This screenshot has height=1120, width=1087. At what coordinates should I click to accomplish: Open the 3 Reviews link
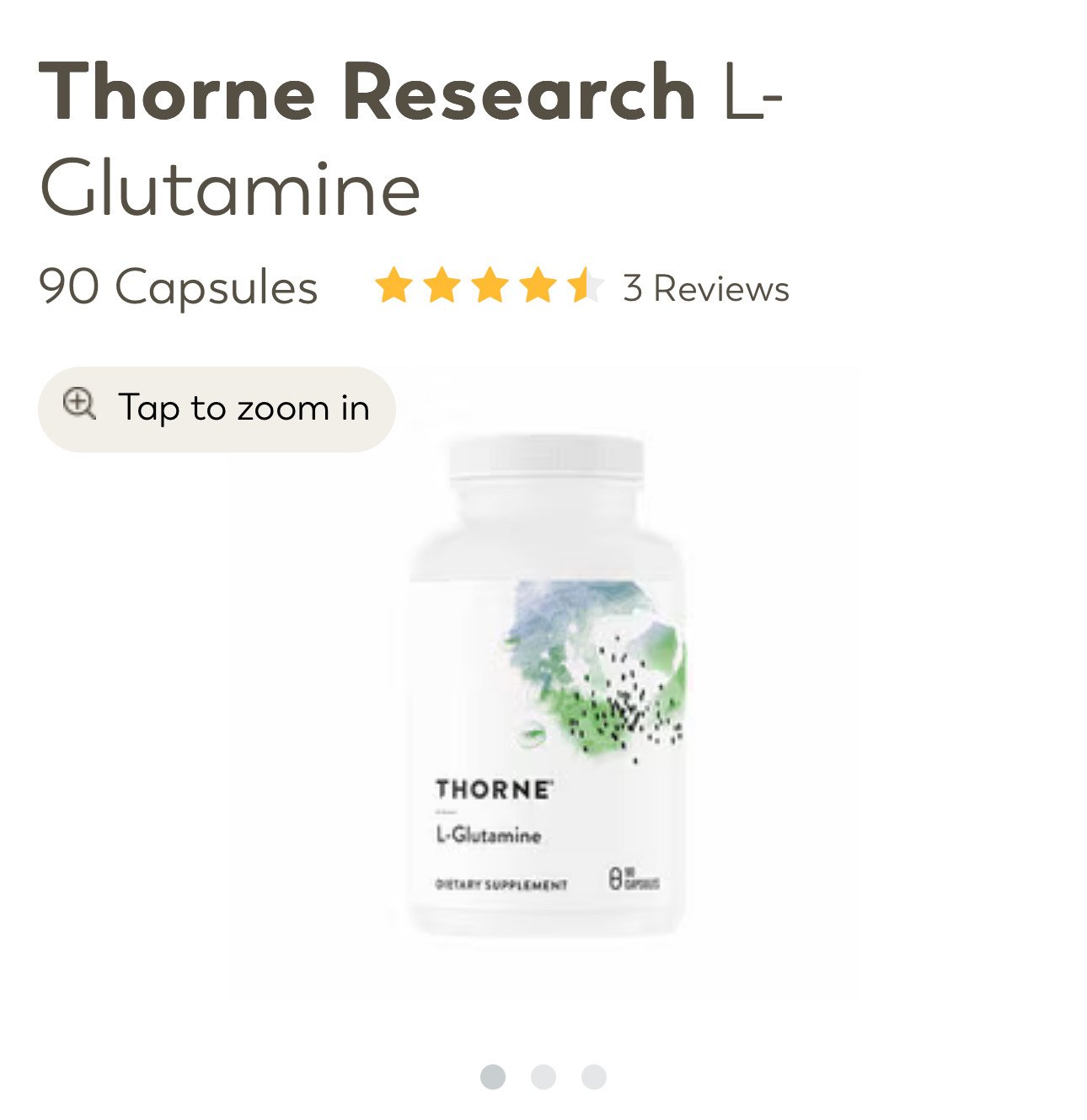(x=705, y=289)
